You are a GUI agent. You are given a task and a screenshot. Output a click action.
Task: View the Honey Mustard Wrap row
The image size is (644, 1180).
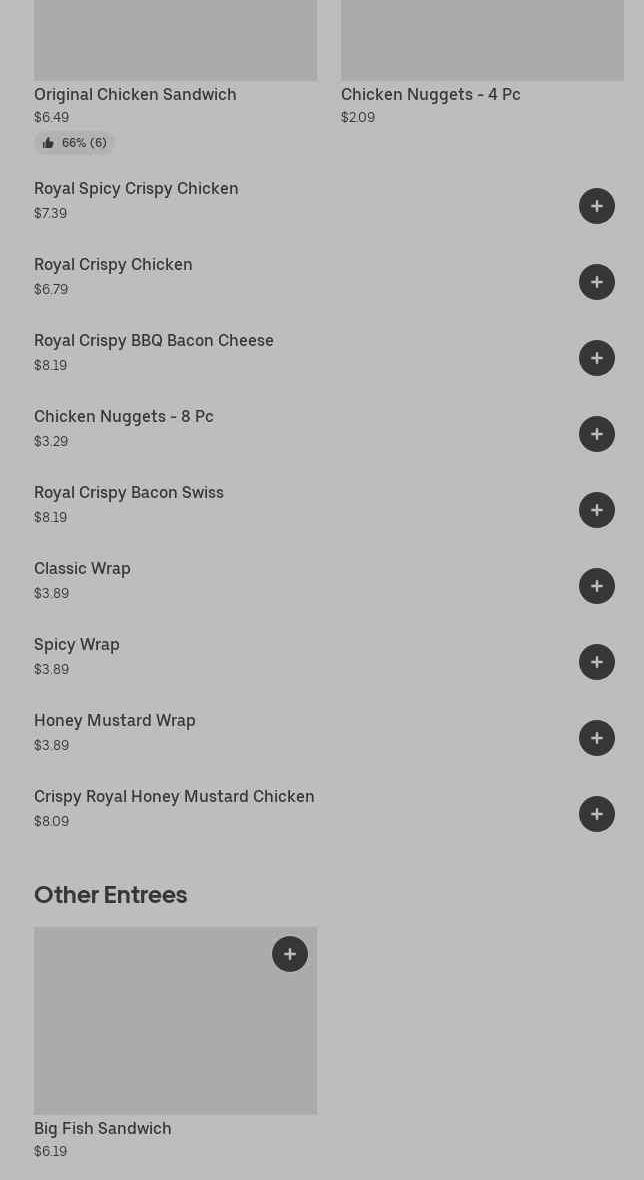(x=115, y=721)
